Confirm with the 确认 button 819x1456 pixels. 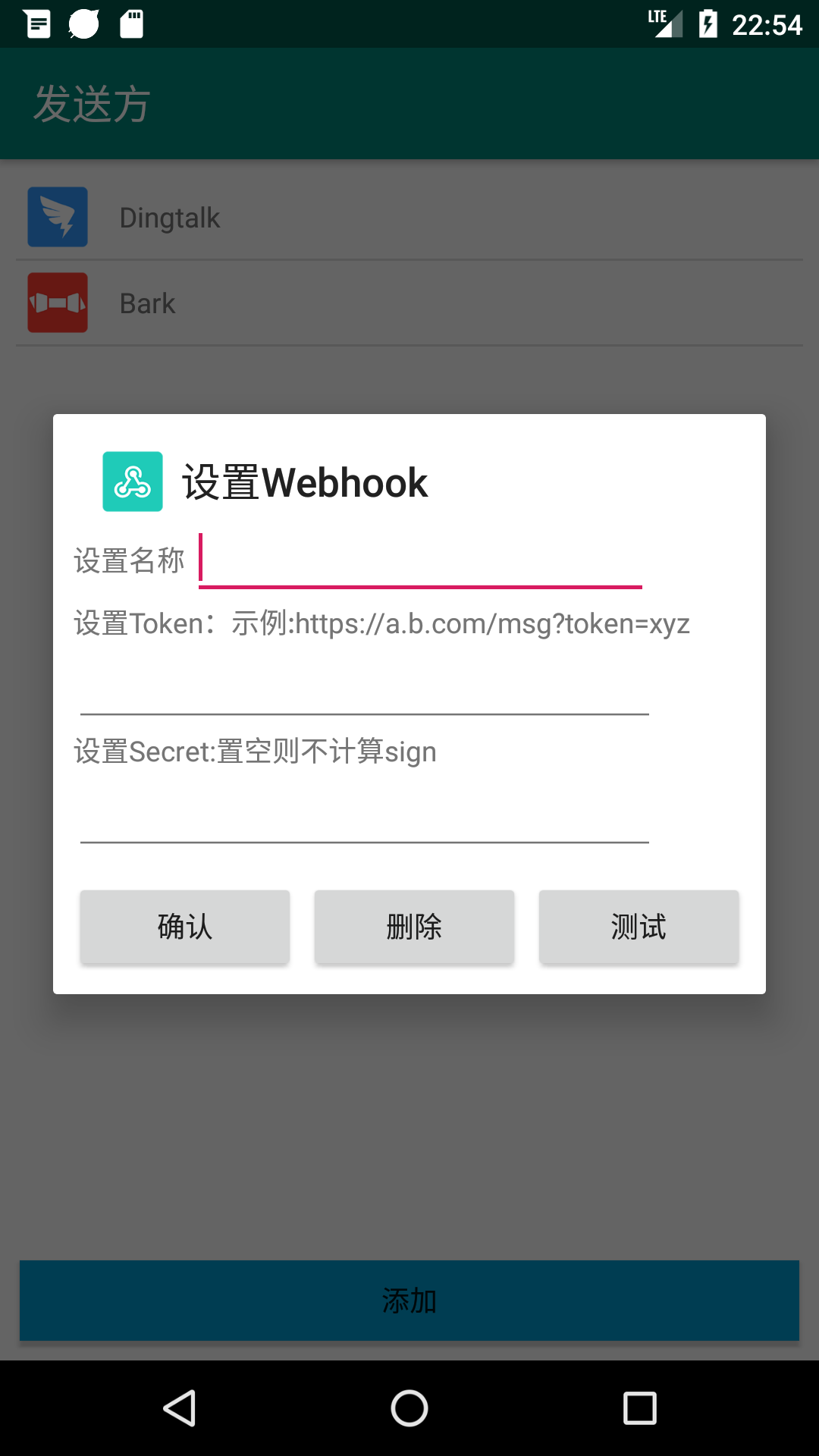tap(185, 927)
